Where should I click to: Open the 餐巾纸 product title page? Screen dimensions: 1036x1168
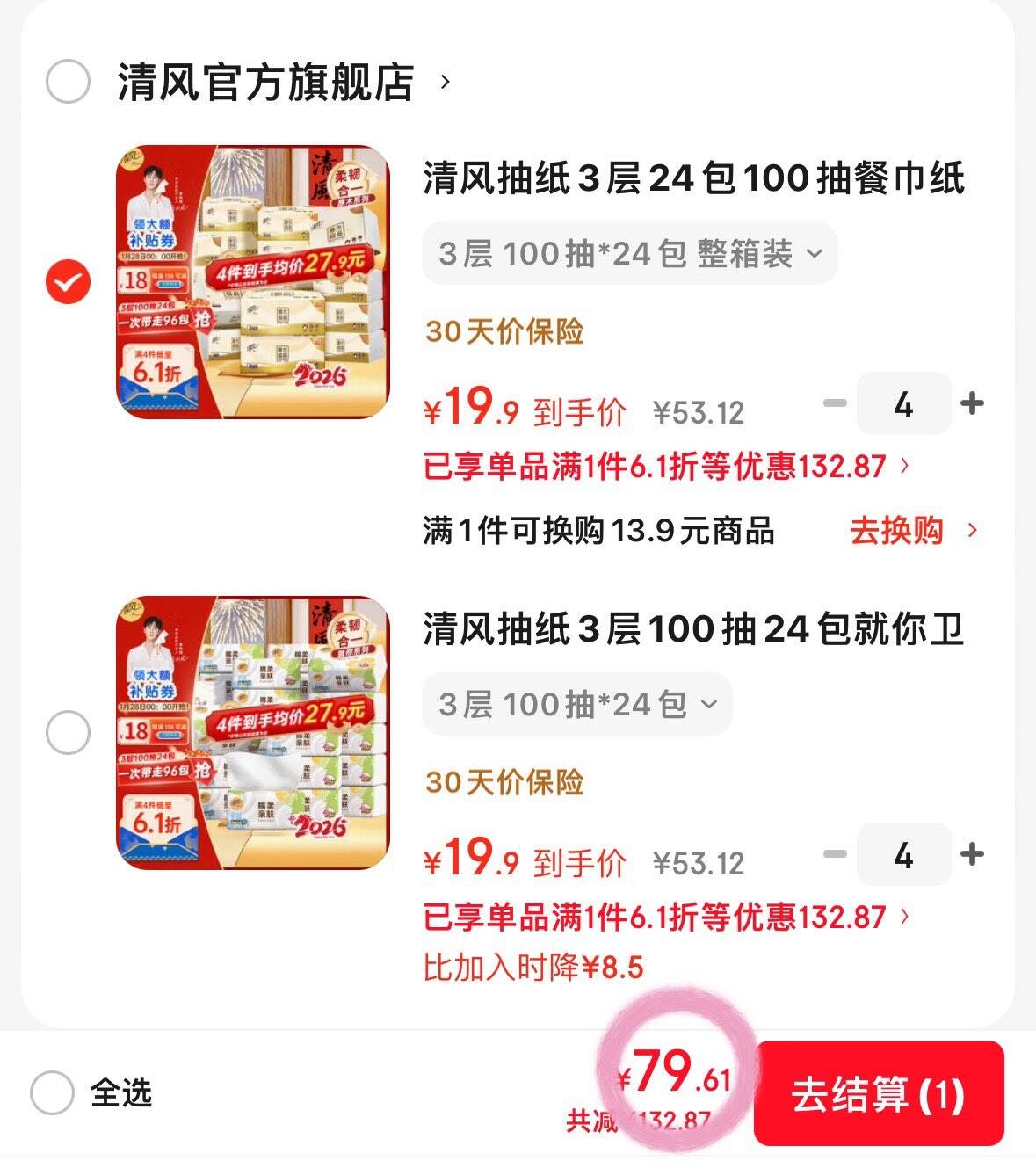coord(694,182)
